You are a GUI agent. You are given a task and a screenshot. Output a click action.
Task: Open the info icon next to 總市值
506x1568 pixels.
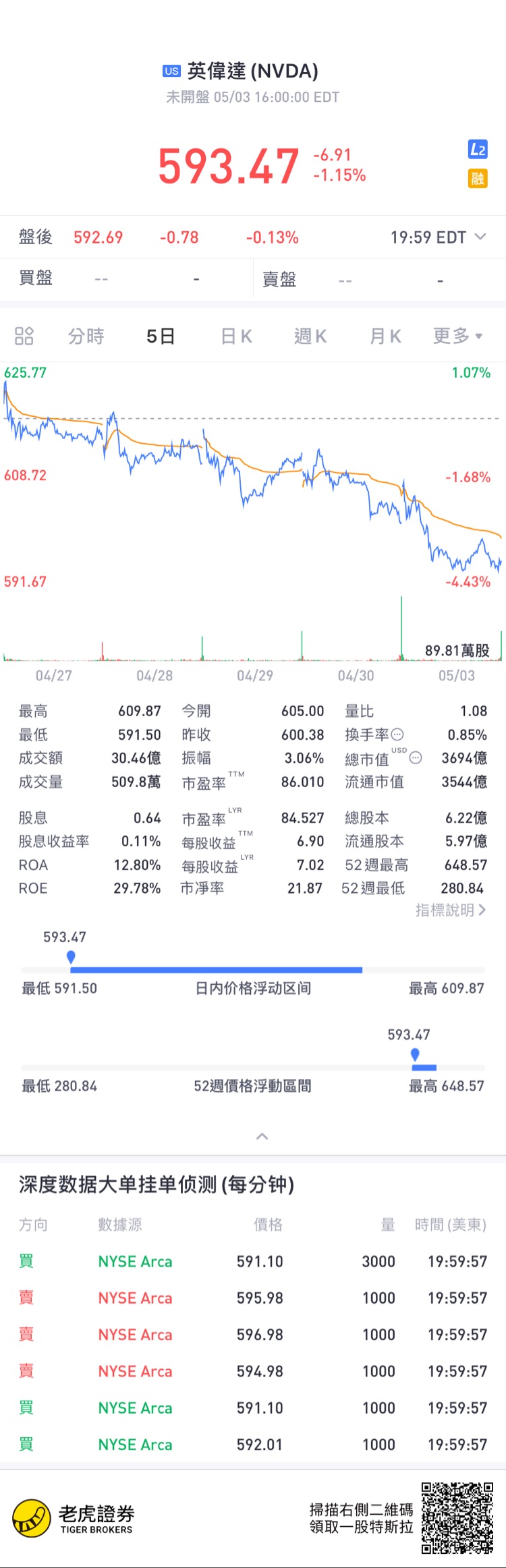pos(416,757)
